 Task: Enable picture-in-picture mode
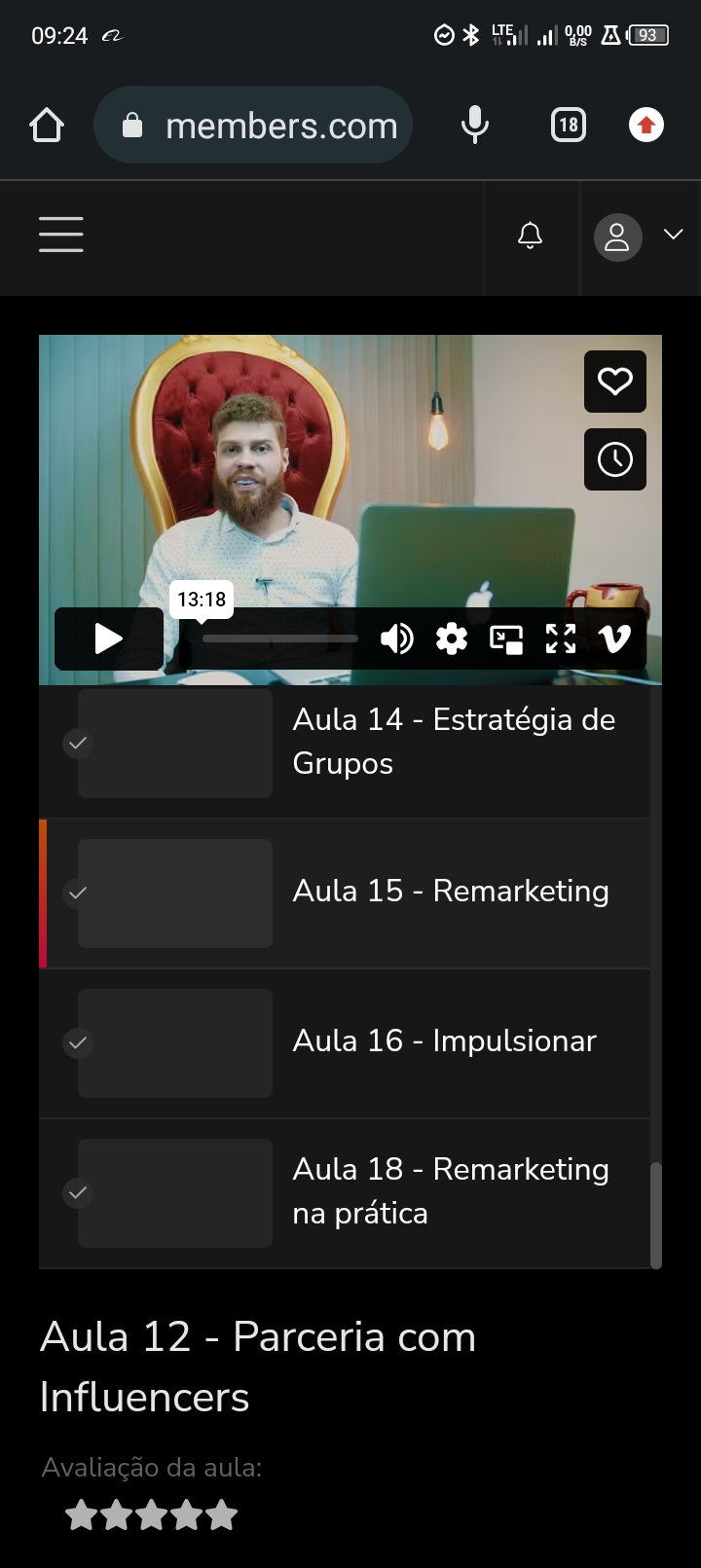506,638
